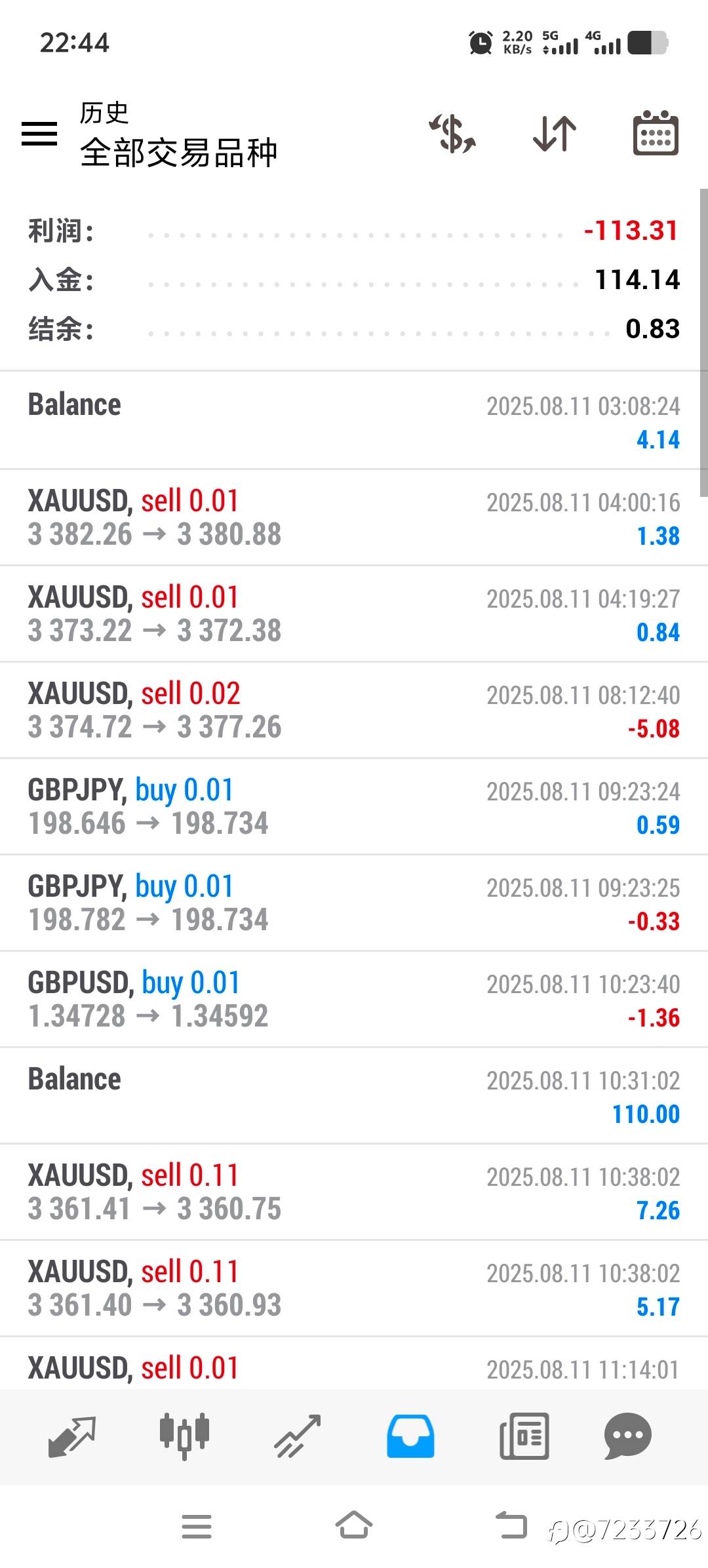Image resolution: width=708 pixels, height=1568 pixels.
Task: Open the chat messages tab
Action: pos(627,1436)
